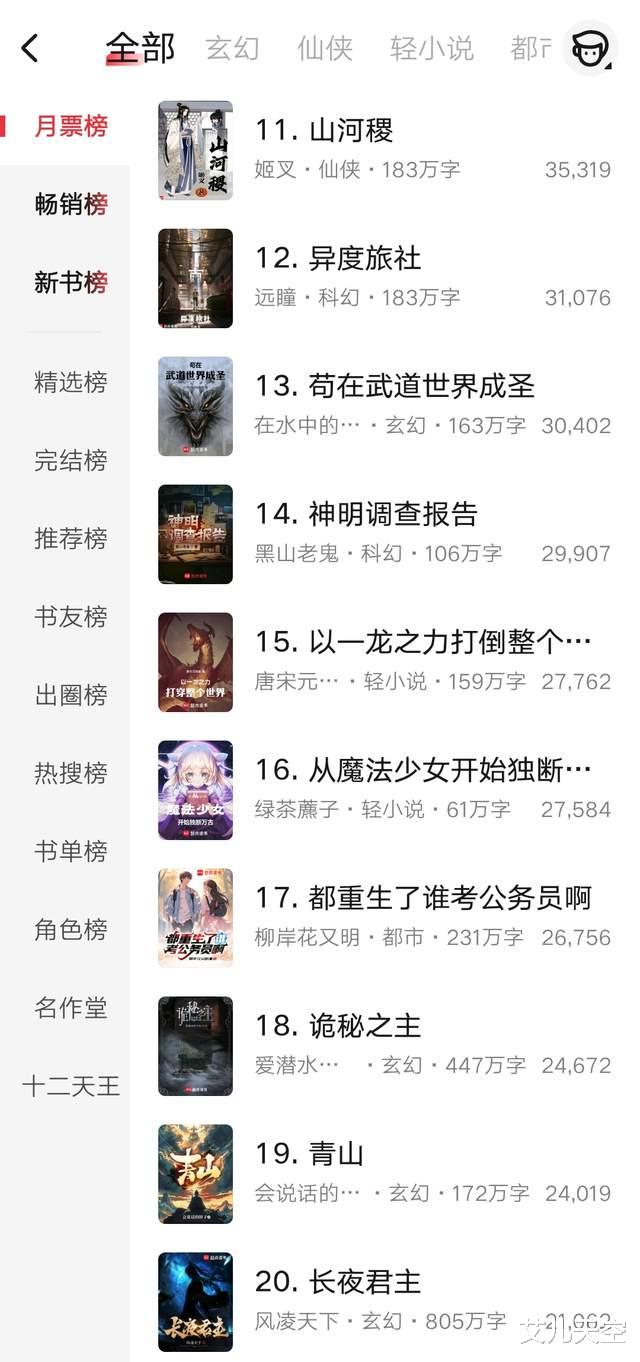Show the 精选榜 ranking
The width and height of the screenshot is (640, 1362).
click(70, 381)
